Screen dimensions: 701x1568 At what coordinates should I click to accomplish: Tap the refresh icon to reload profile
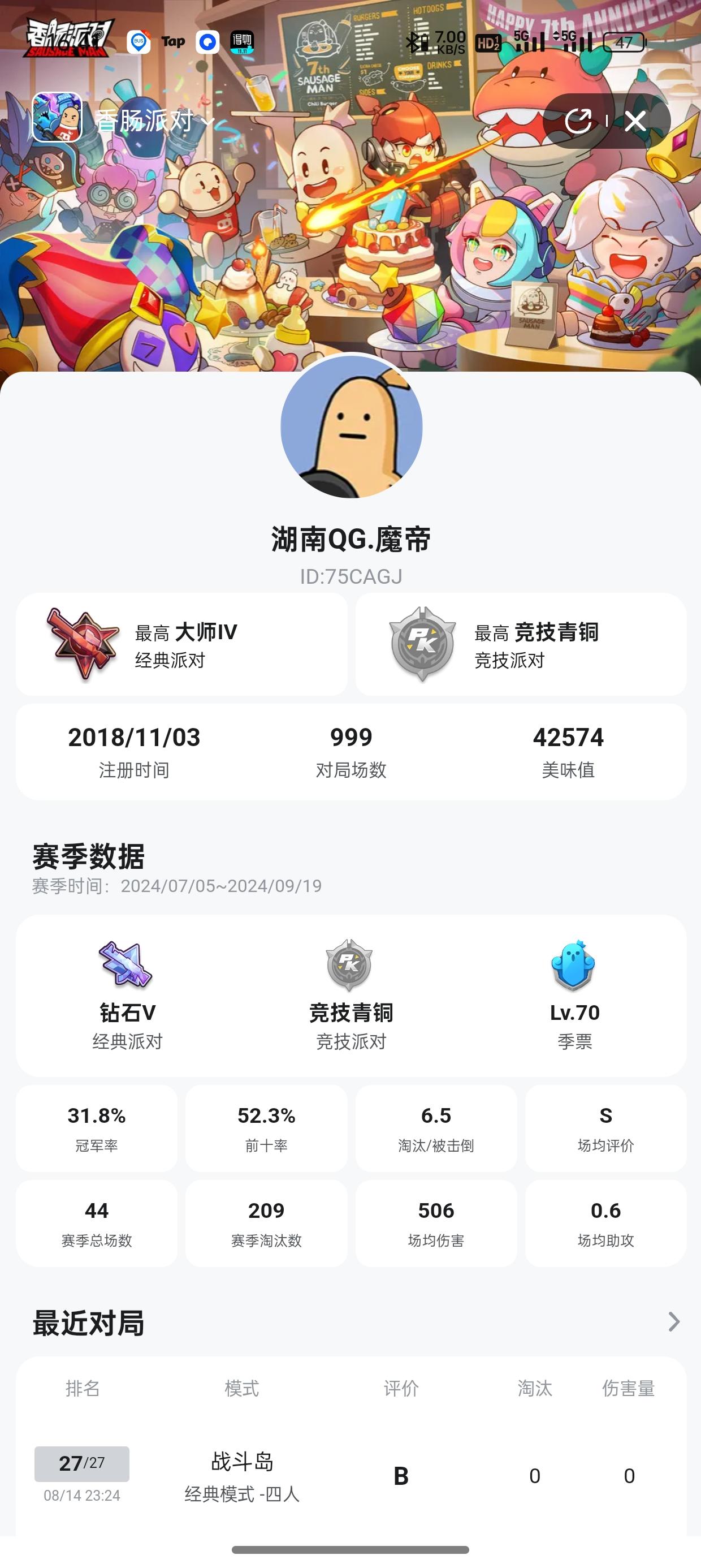[x=579, y=120]
